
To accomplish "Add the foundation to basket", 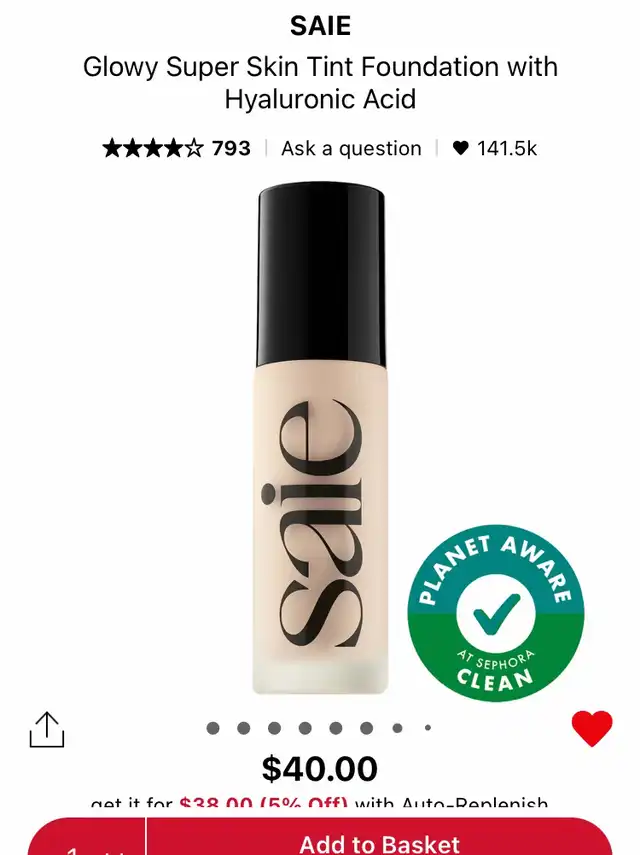I will [379, 842].
